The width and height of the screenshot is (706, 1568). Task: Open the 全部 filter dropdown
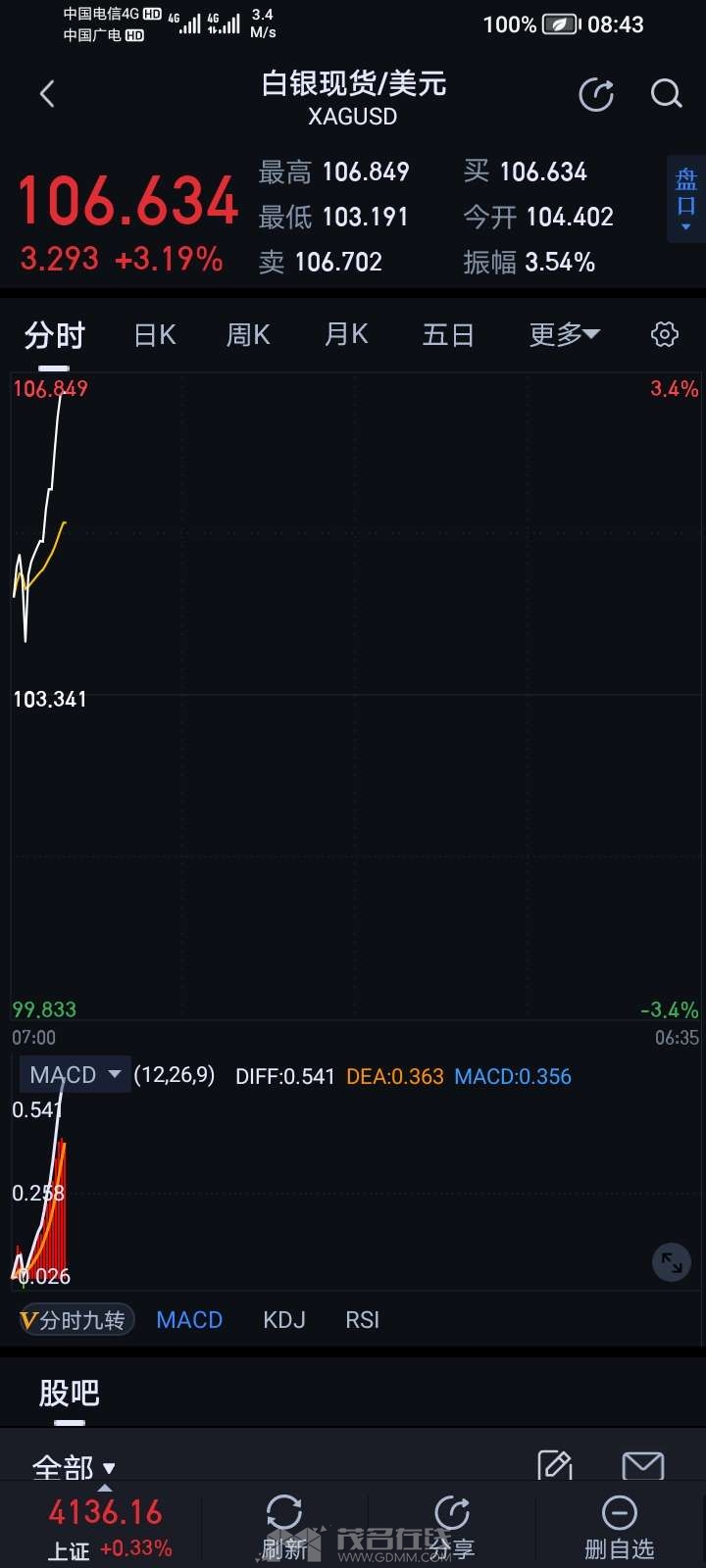pos(74,1467)
